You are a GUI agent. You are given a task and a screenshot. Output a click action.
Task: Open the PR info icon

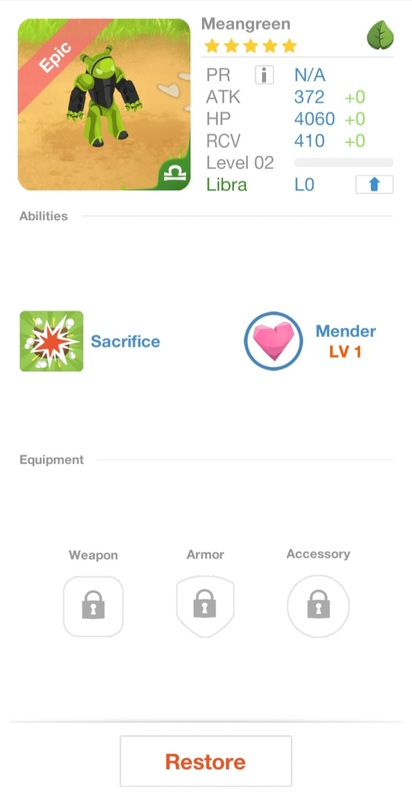(x=264, y=76)
